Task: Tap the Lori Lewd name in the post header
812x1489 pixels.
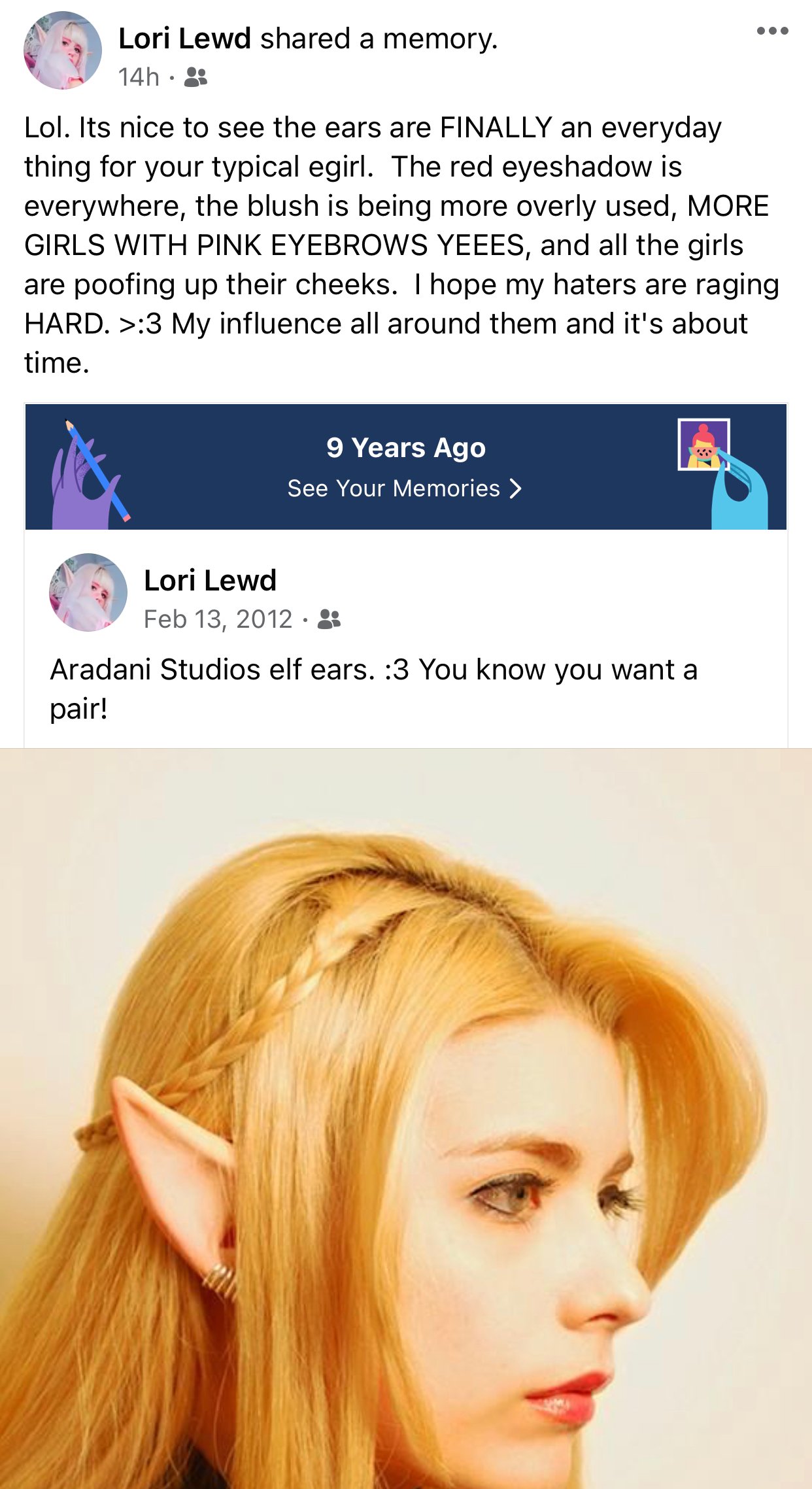Action: click(x=184, y=39)
